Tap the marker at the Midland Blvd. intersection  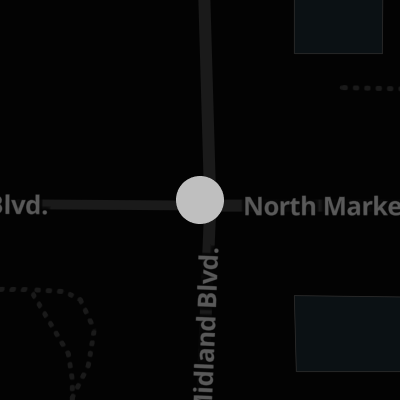[200, 200]
